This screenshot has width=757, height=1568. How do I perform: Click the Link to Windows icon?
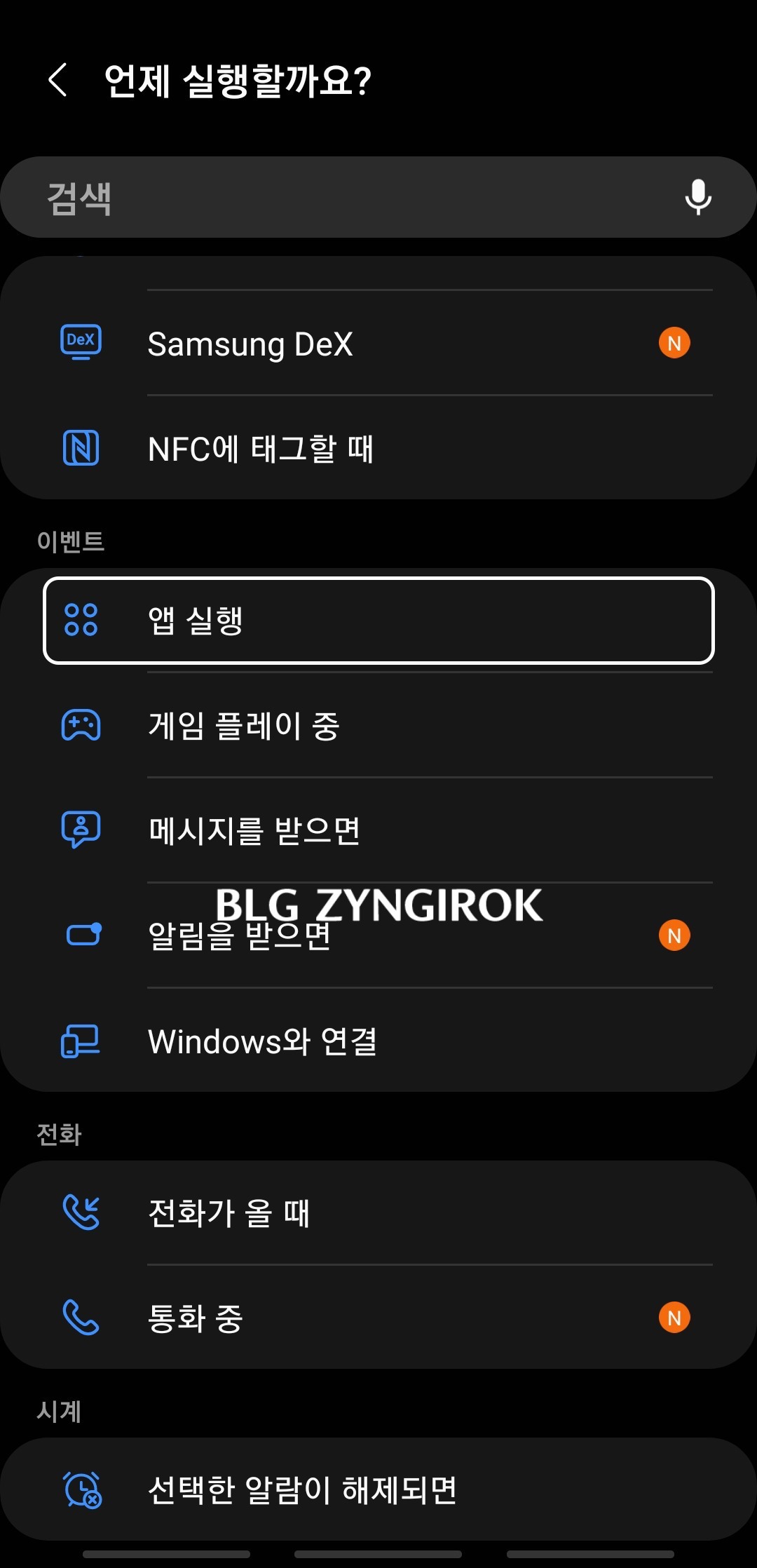coord(81,1042)
